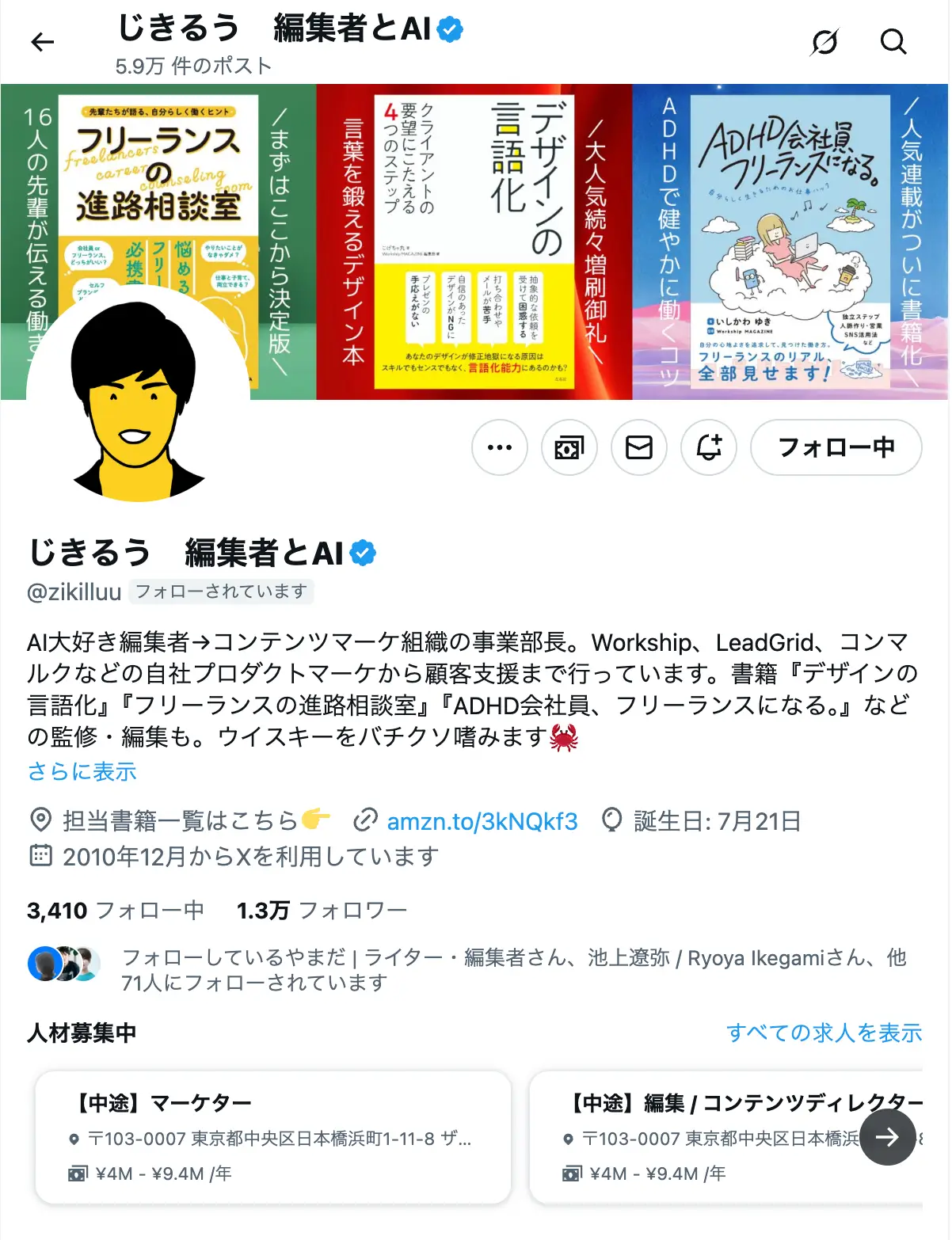Image resolution: width=952 pixels, height=1240 pixels.
Task: Open the 【中途】マーケター job card
Action: [x=273, y=1137]
